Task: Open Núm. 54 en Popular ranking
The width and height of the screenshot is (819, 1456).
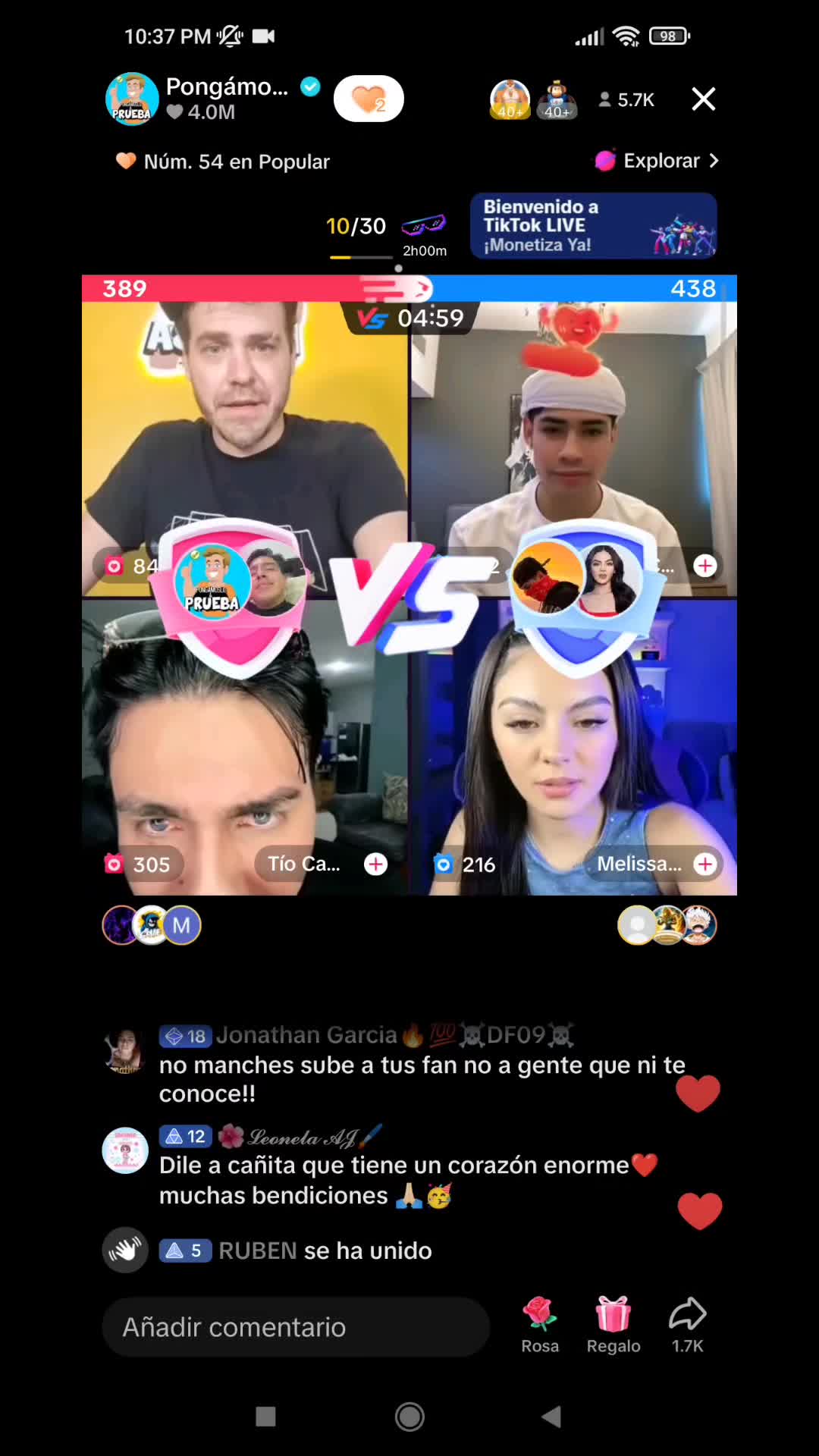Action: [223, 162]
